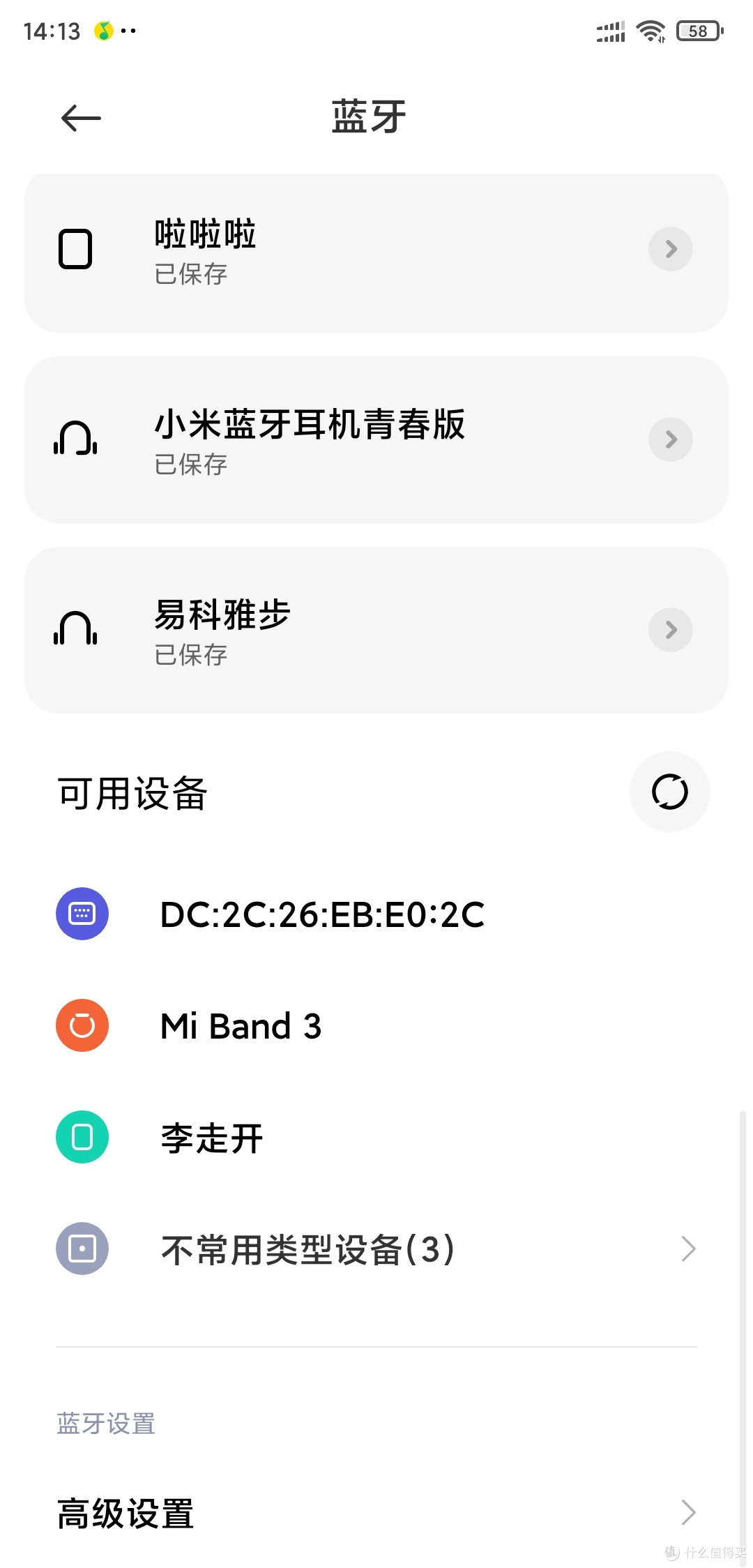This screenshot has width=753, height=1568.
Task: Tap the 蓝牙 title at top
Action: (367, 116)
